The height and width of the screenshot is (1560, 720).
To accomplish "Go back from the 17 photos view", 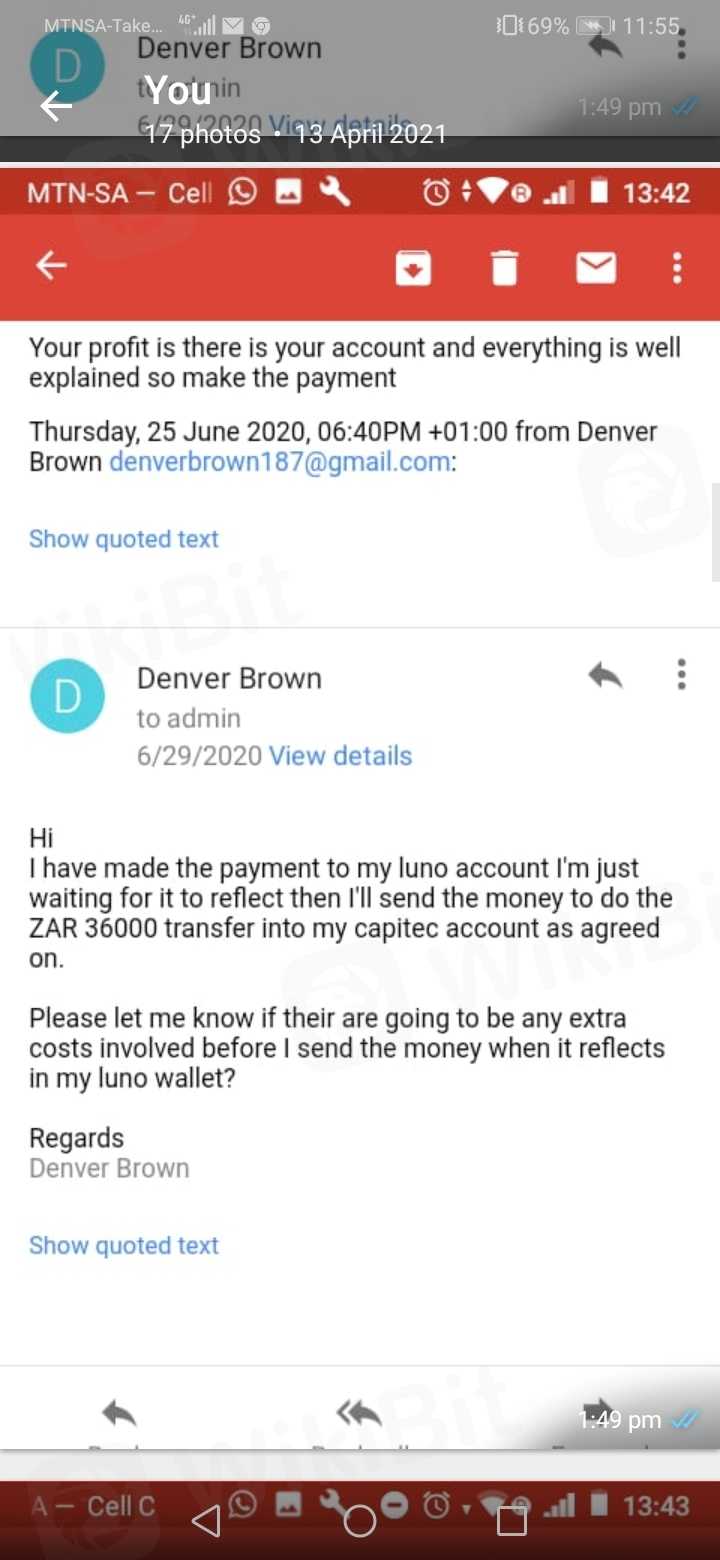I will (56, 106).
